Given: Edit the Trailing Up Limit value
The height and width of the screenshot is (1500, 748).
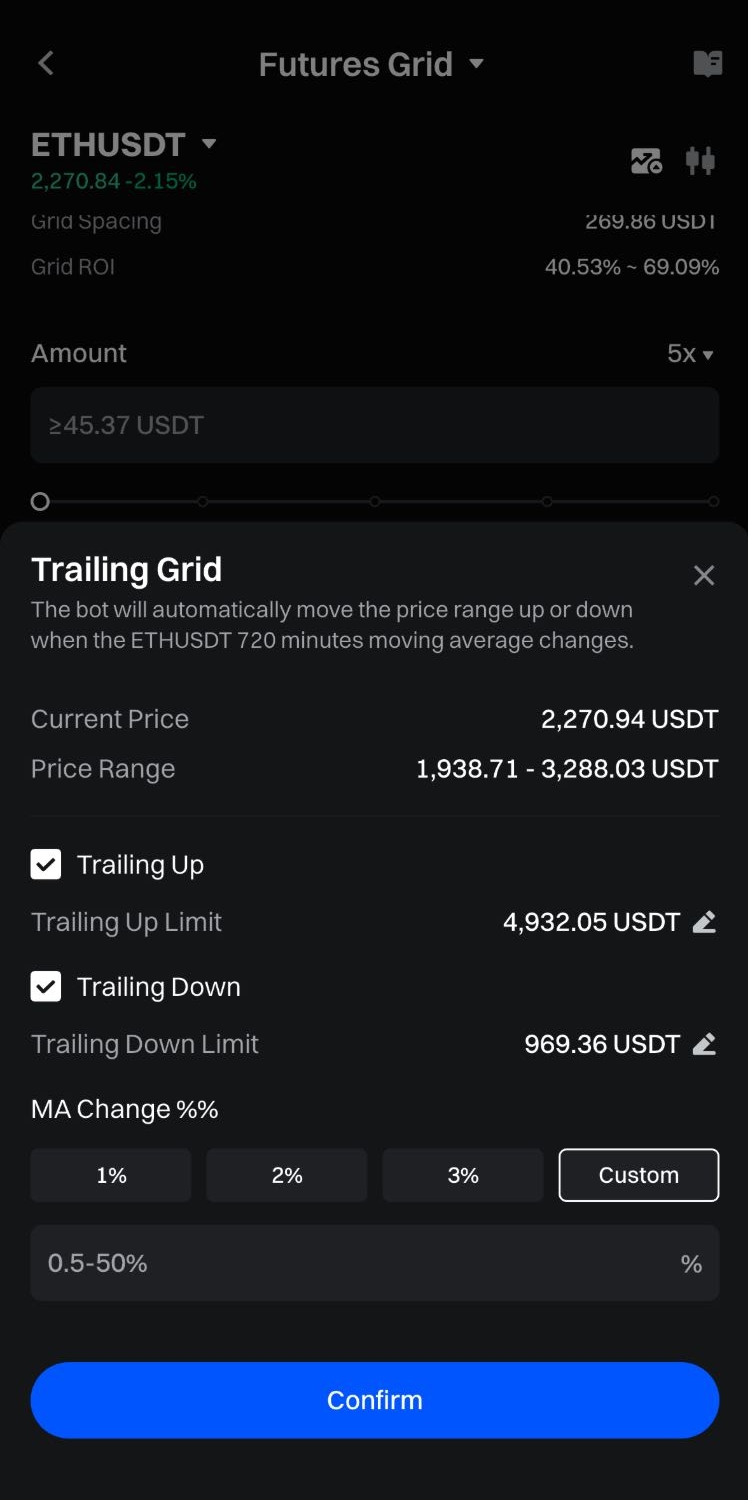Looking at the screenshot, I should coord(705,922).
